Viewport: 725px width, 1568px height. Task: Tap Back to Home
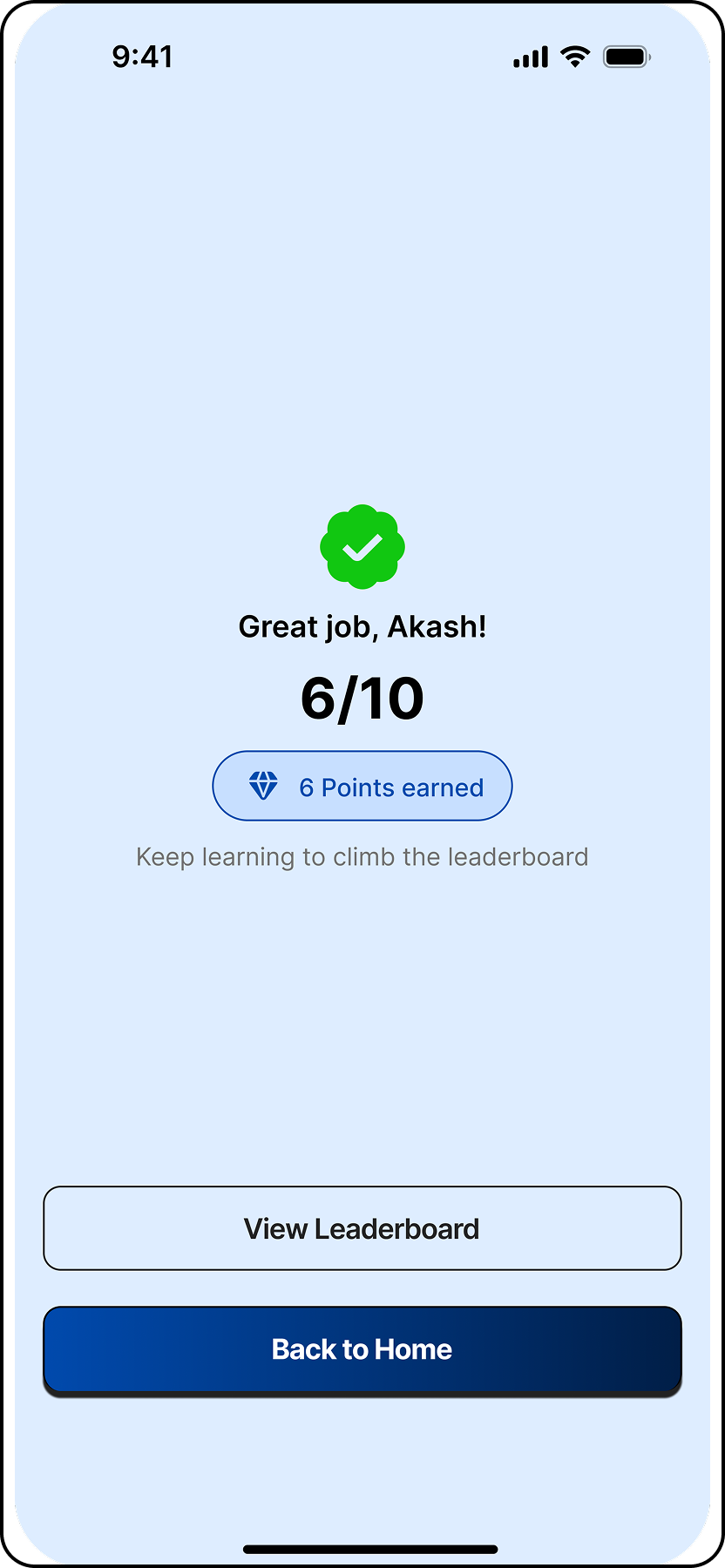(x=362, y=1349)
